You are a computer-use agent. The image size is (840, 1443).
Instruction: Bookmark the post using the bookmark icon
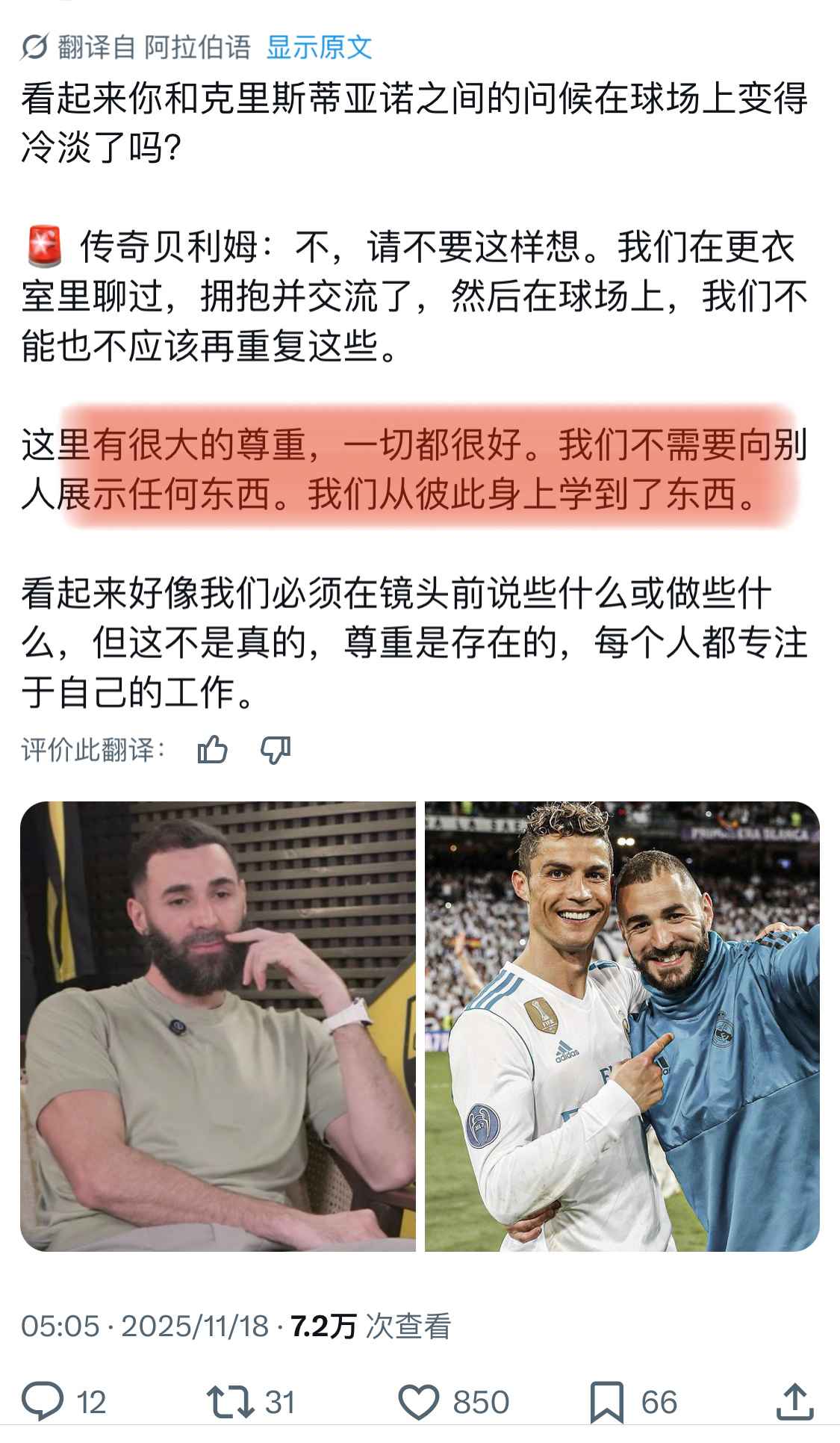tap(606, 1403)
